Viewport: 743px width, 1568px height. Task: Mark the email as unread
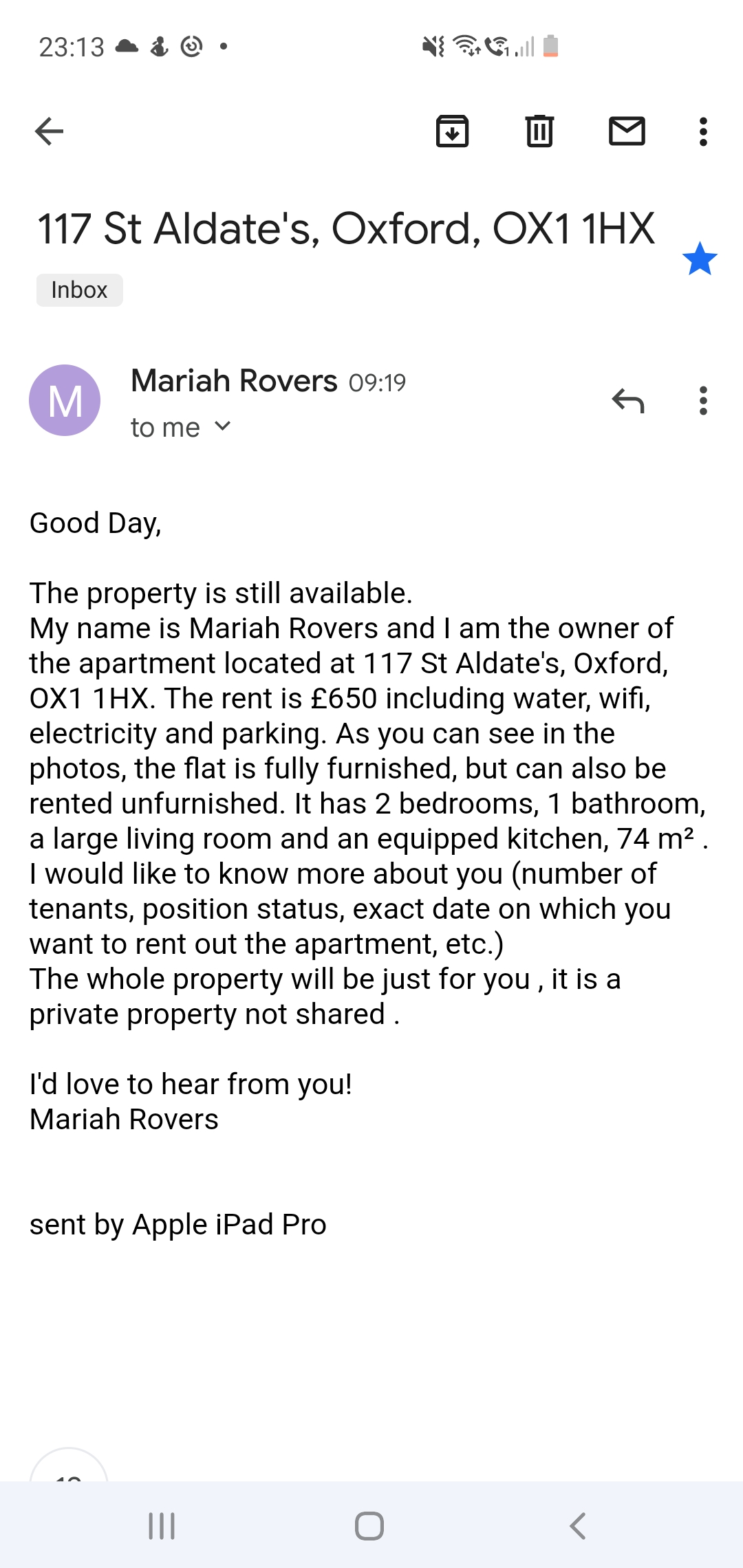click(x=627, y=131)
